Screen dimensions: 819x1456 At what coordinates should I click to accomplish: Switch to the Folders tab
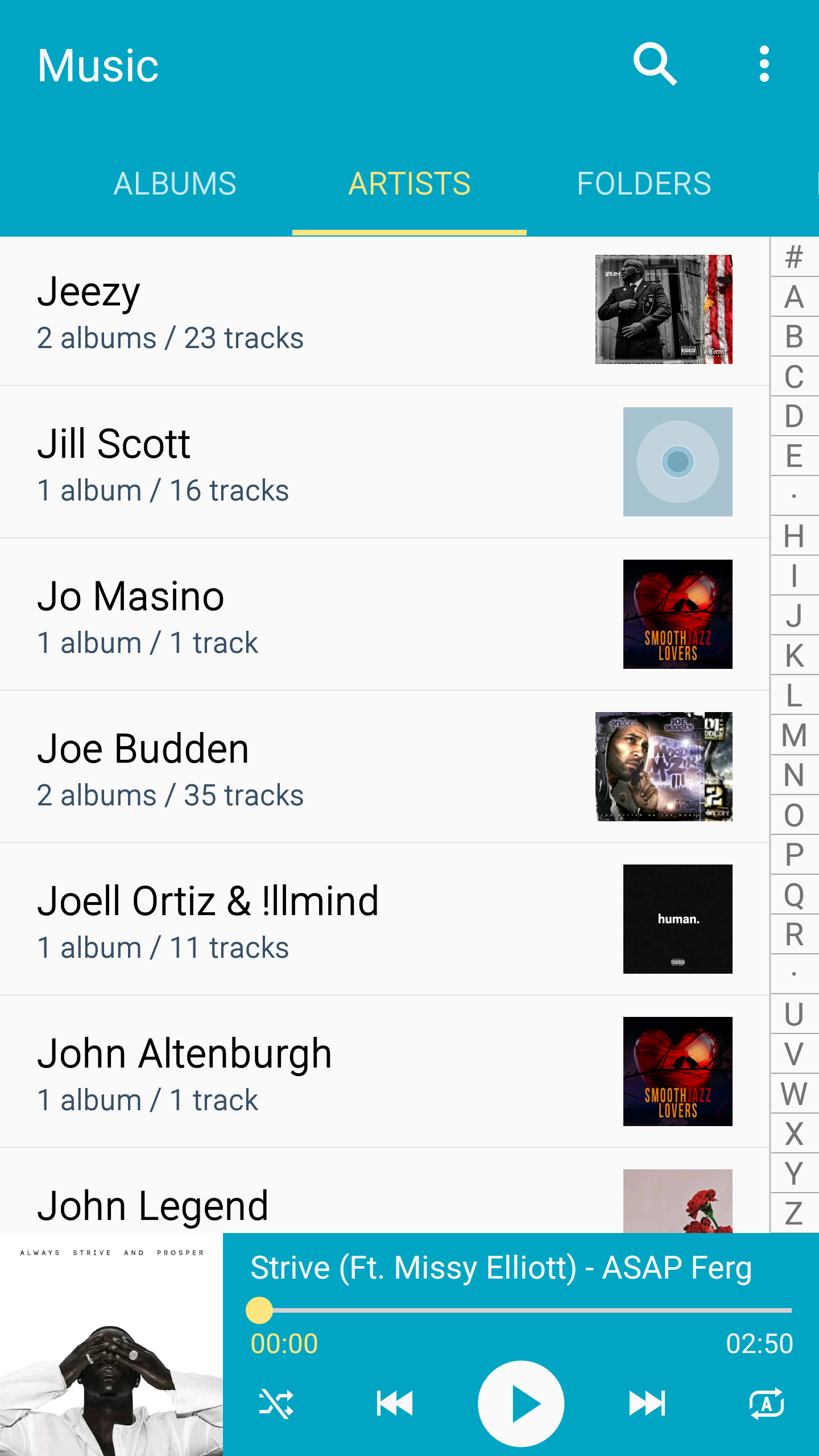click(x=644, y=184)
